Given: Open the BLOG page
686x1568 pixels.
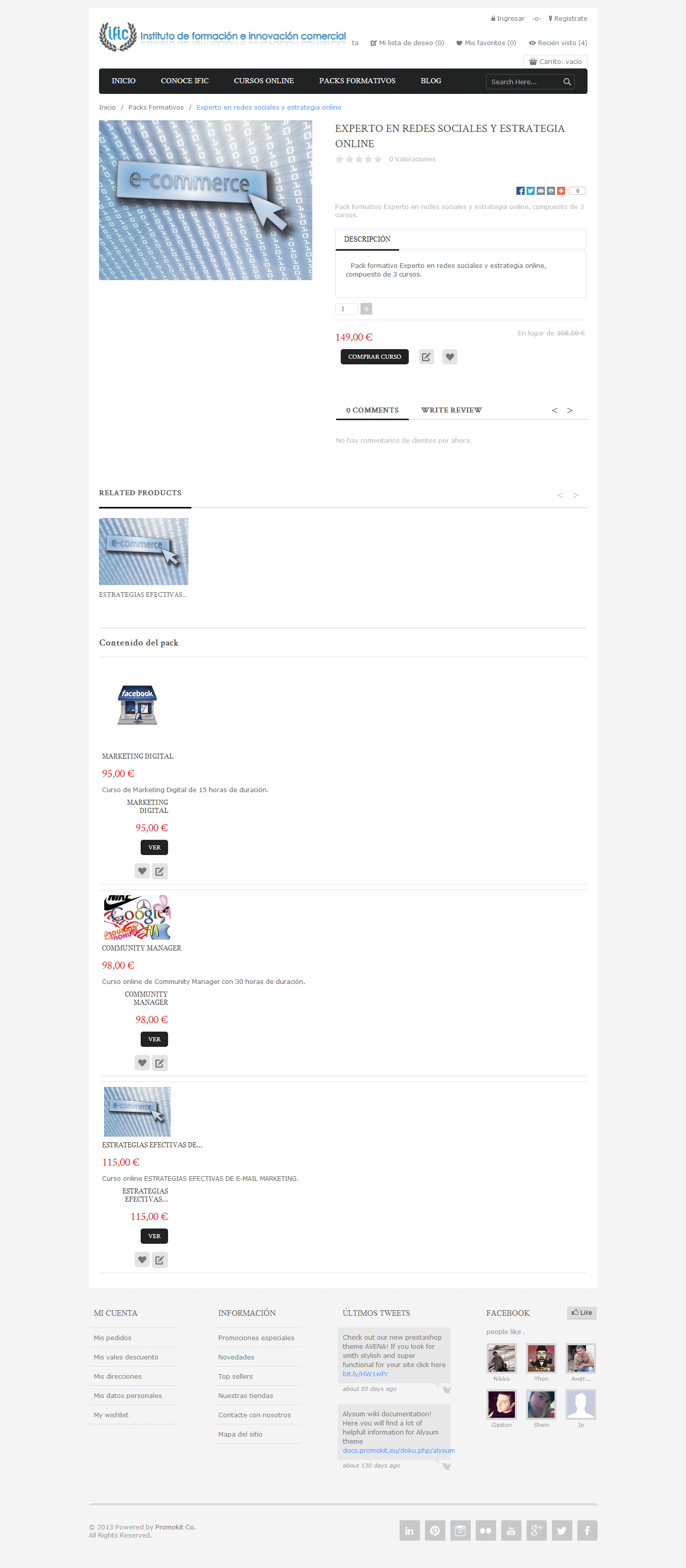Looking at the screenshot, I should [x=430, y=81].
